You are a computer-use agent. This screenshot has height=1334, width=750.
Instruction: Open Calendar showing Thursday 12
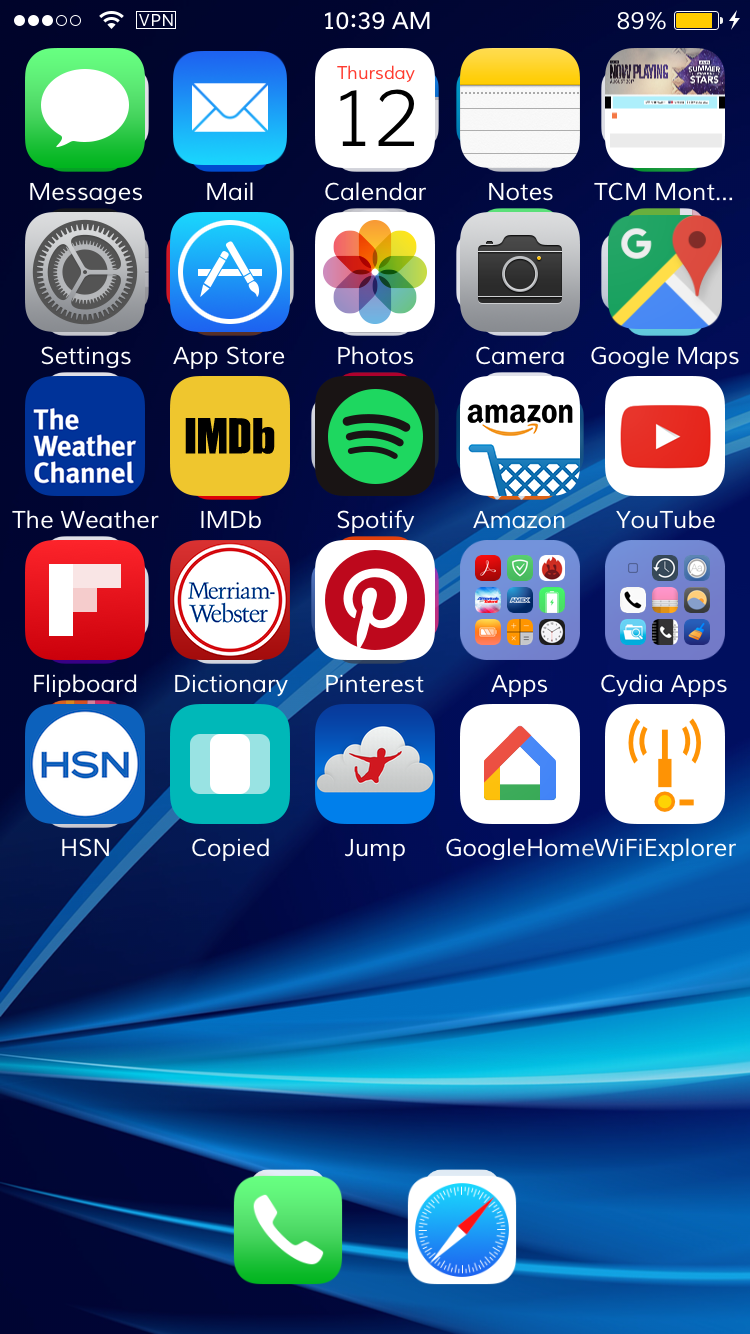click(x=375, y=108)
